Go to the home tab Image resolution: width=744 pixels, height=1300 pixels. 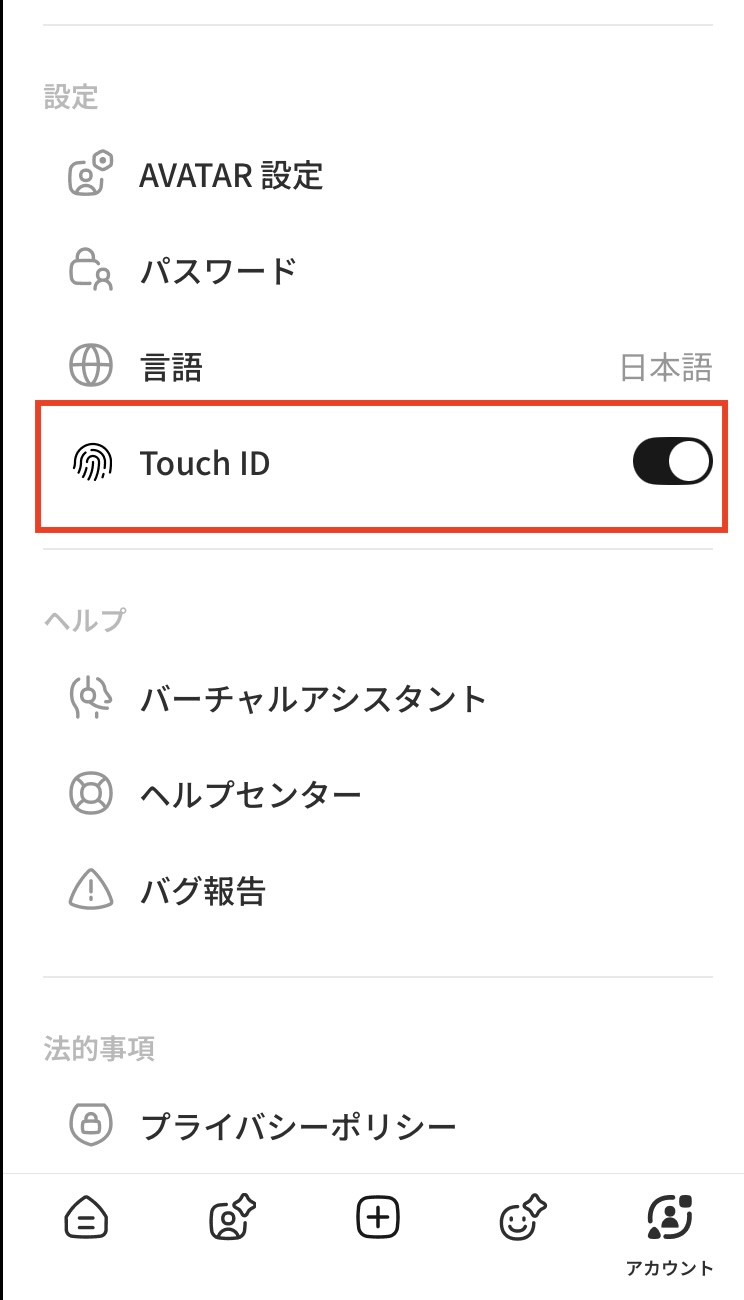87,1219
